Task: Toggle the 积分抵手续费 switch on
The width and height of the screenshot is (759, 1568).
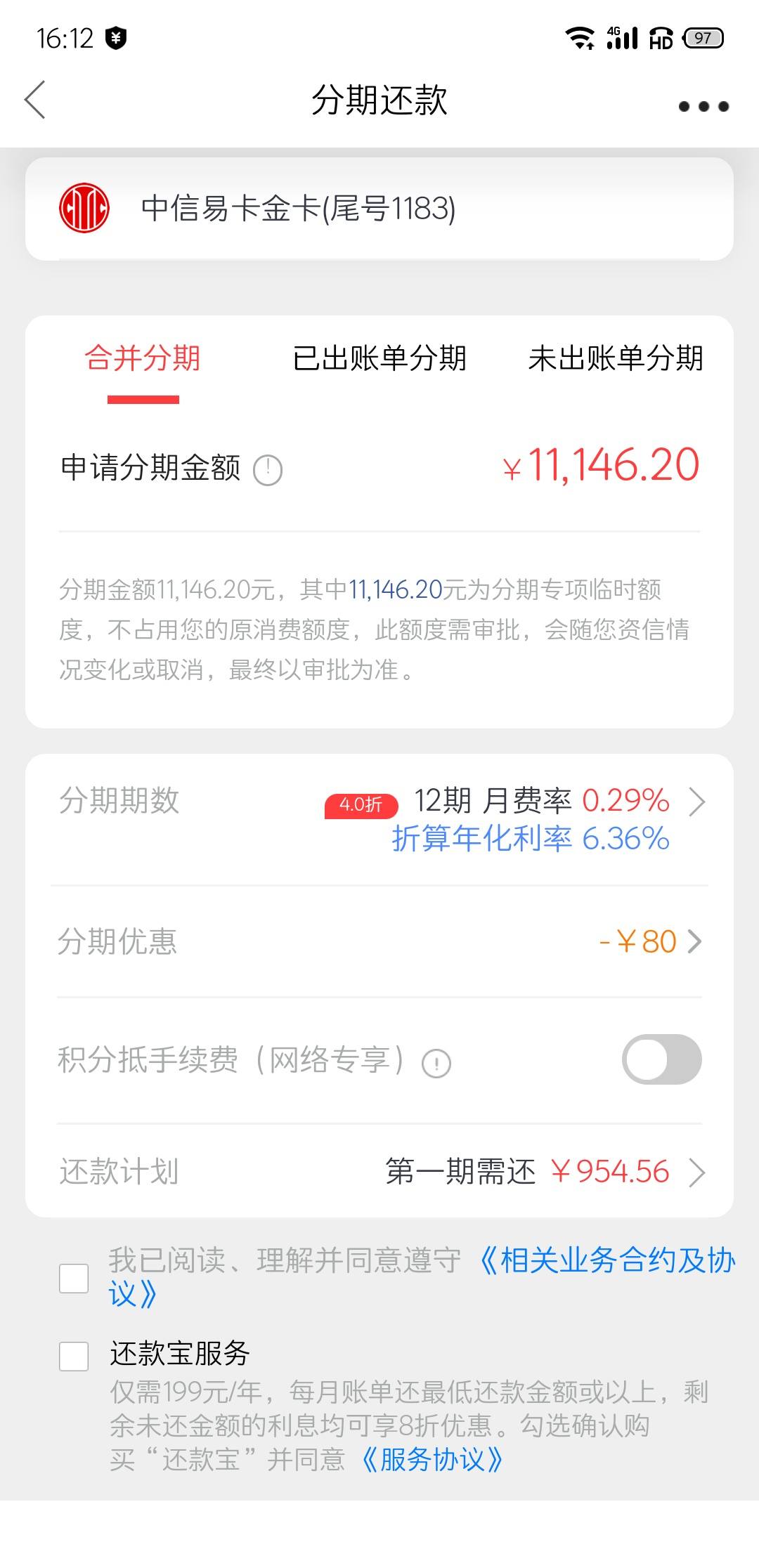Action: click(661, 1059)
